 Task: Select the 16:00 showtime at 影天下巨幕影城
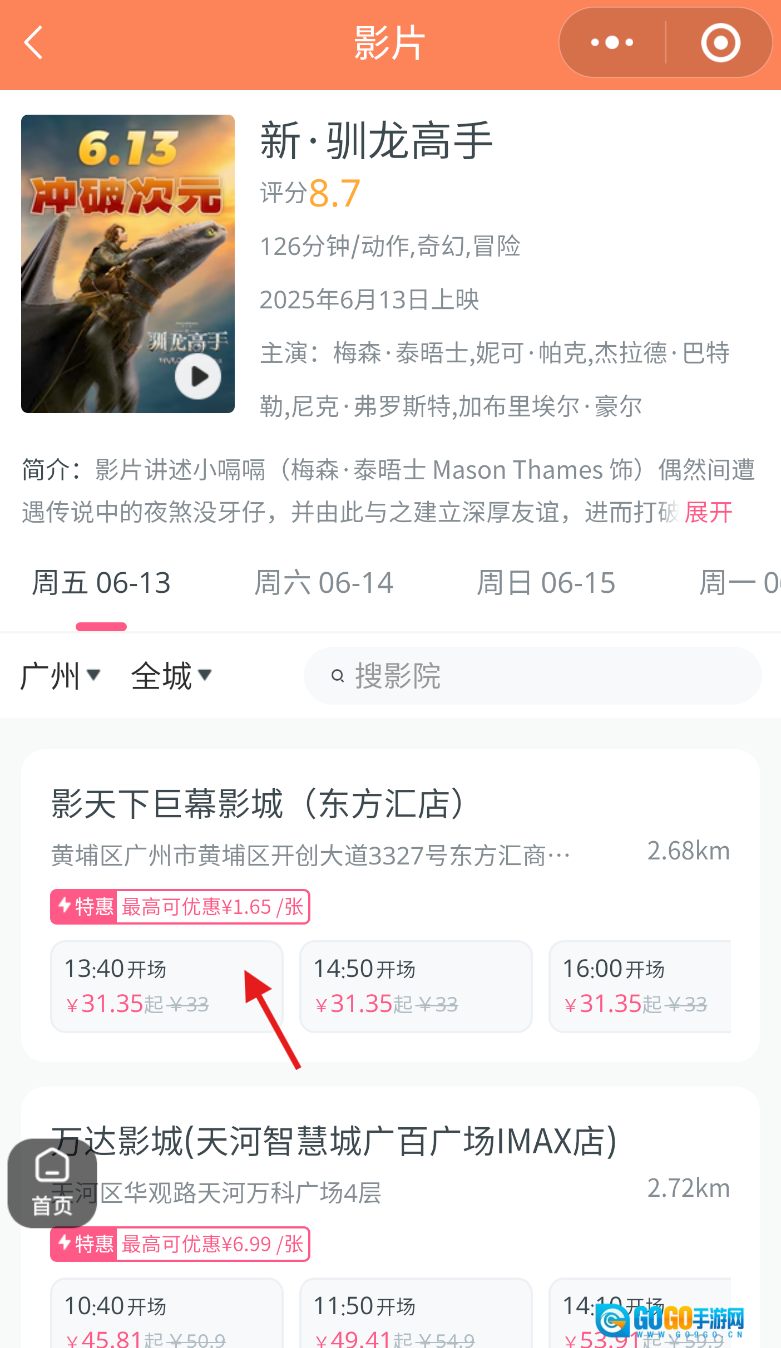pyautogui.click(x=640, y=986)
